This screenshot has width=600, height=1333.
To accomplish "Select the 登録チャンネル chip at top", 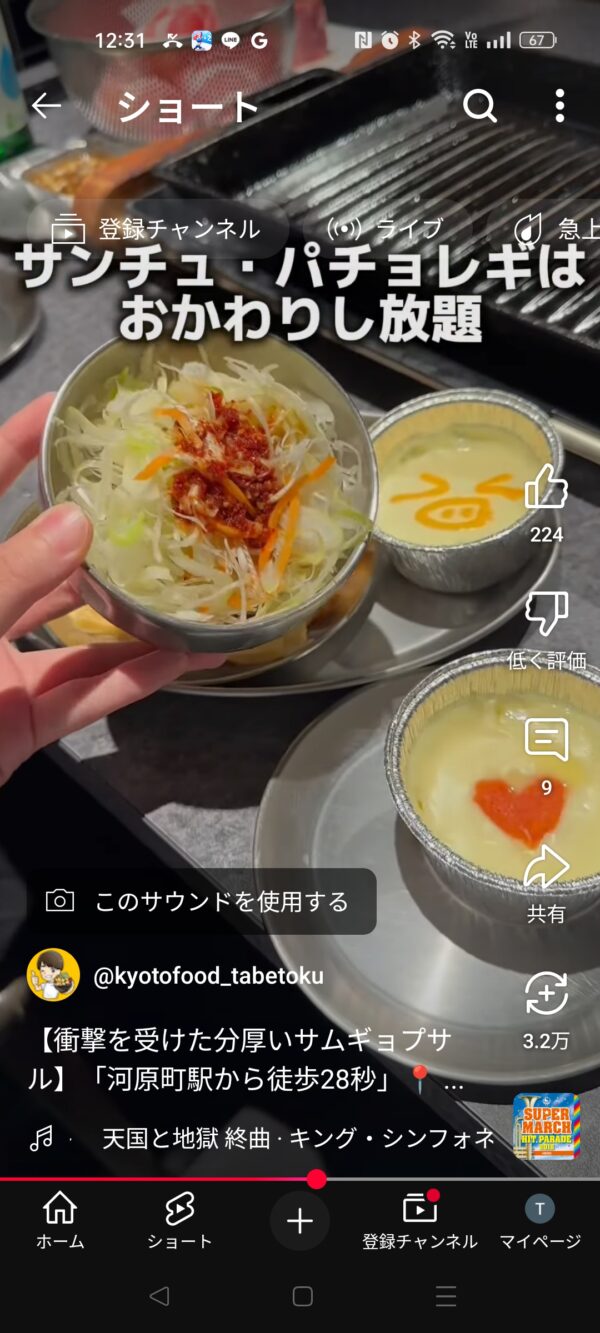I will [156, 229].
